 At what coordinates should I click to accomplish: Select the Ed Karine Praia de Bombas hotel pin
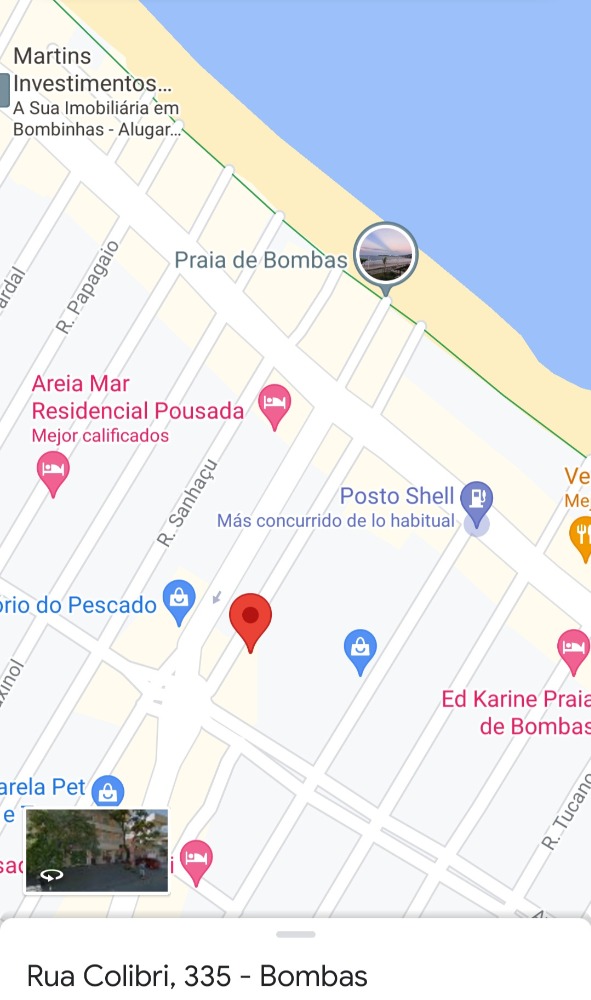tap(573, 651)
